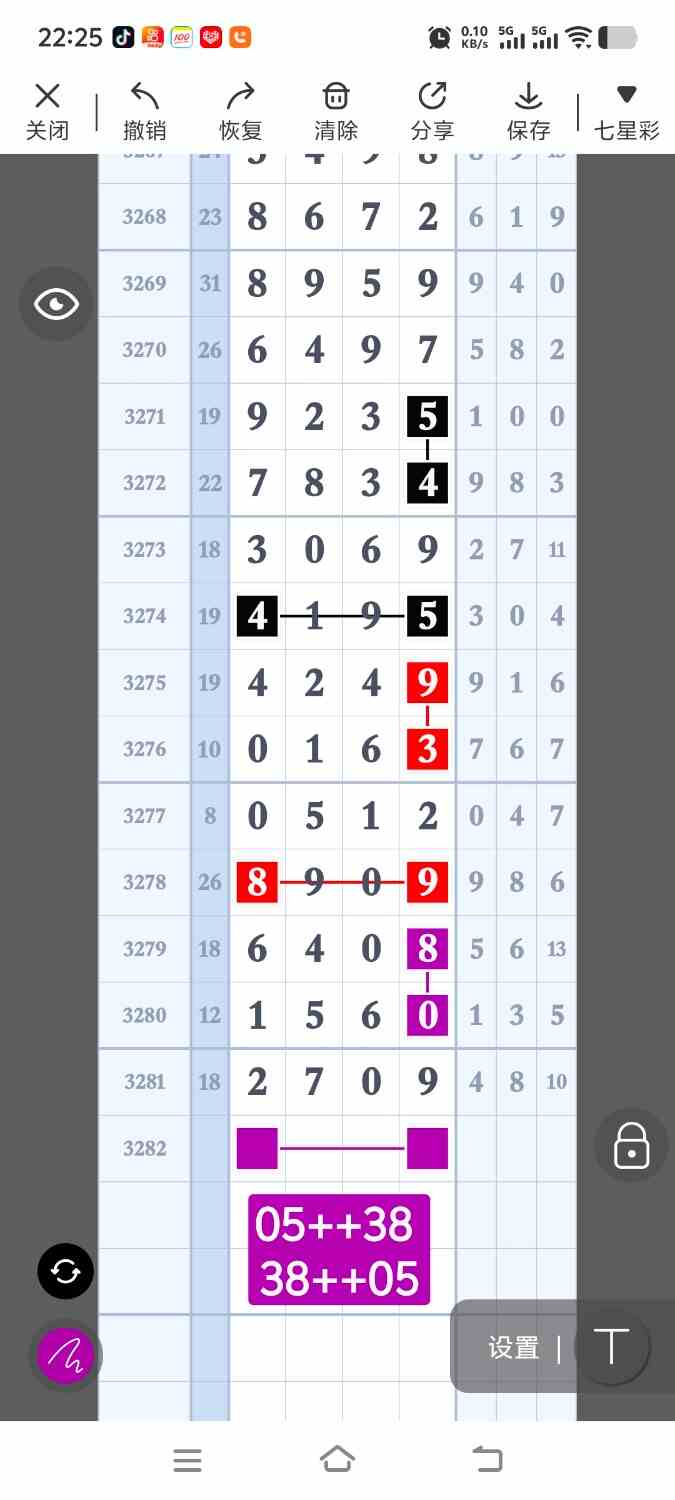Save the chart with 保存
Viewport: 675px width, 1500px height.
[x=528, y=111]
